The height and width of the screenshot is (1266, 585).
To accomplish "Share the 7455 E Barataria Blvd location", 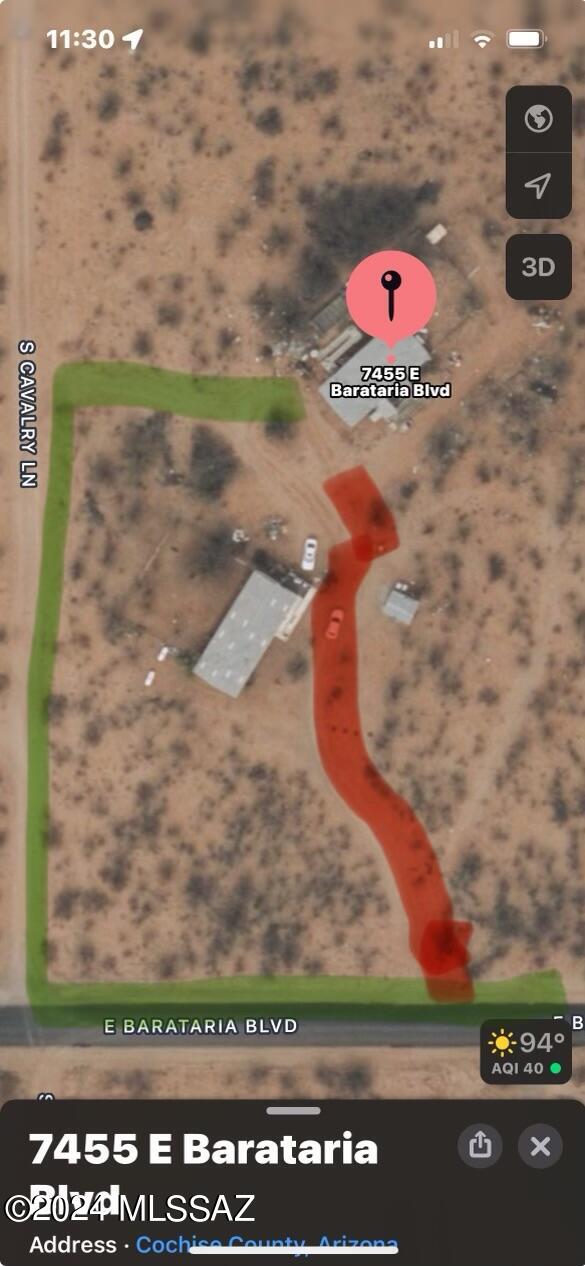I will pyautogui.click(x=480, y=1146).
